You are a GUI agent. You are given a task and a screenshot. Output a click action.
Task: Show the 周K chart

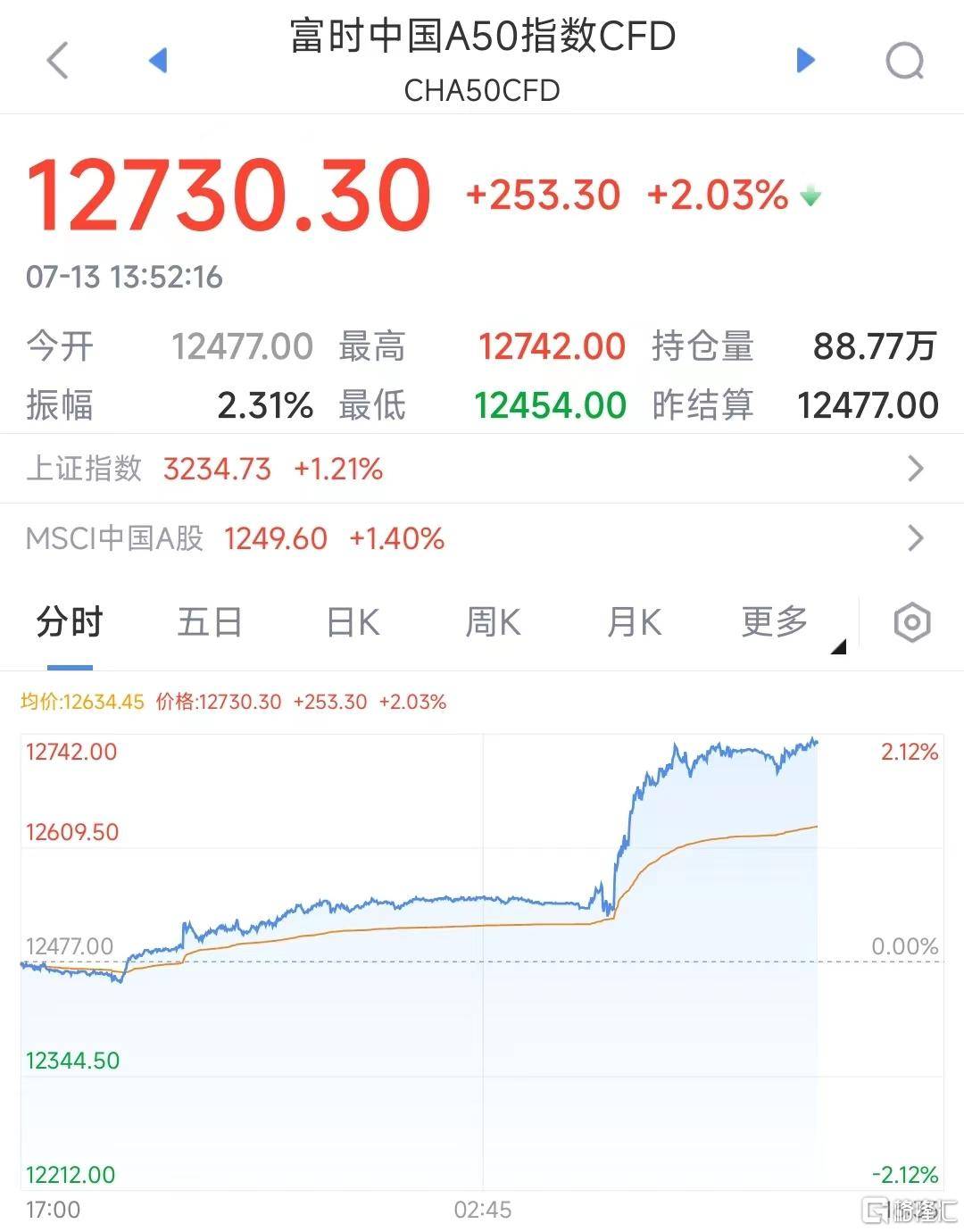click(493, 622)
